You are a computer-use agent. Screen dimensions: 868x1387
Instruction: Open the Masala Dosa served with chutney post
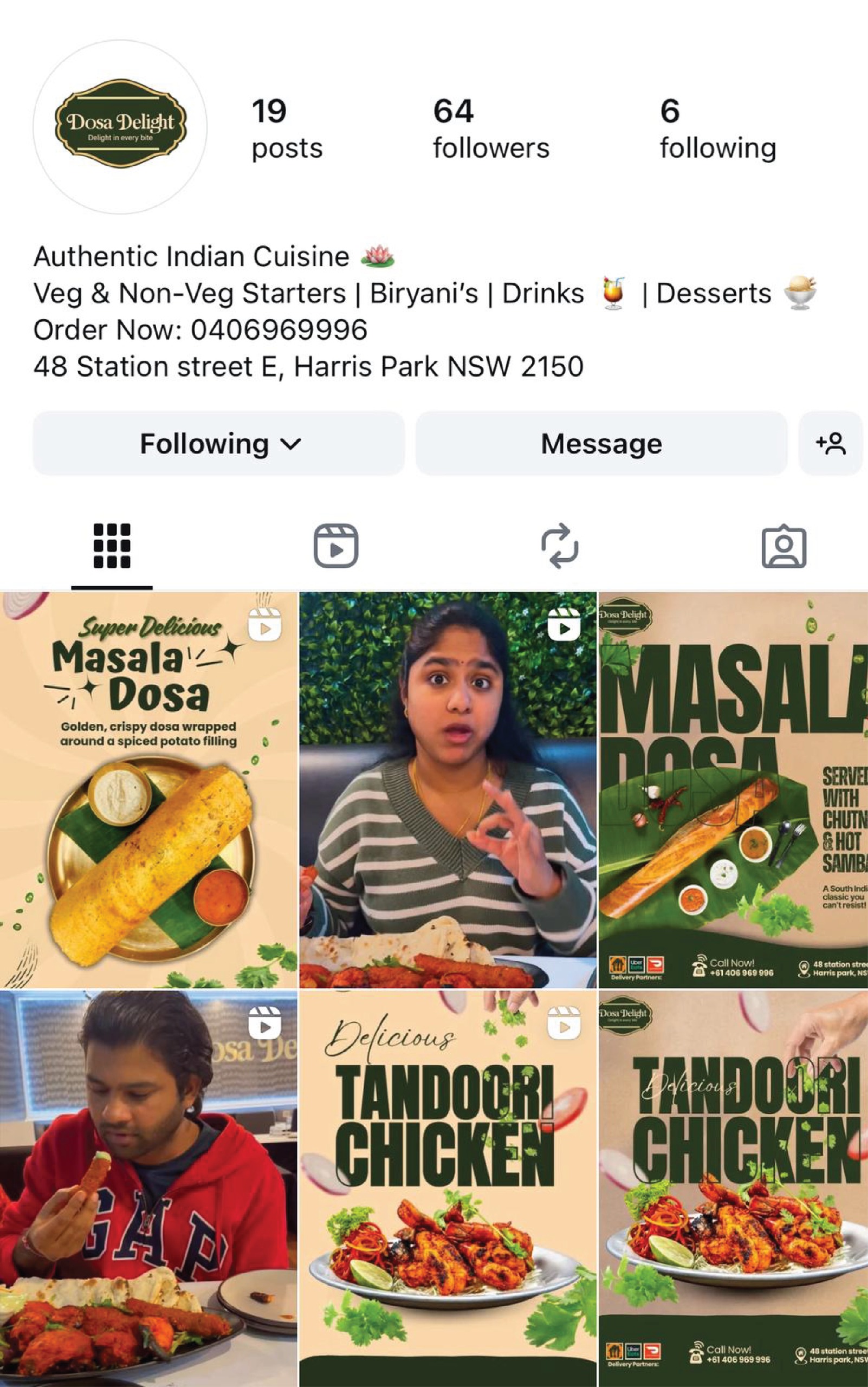point(733,790)
